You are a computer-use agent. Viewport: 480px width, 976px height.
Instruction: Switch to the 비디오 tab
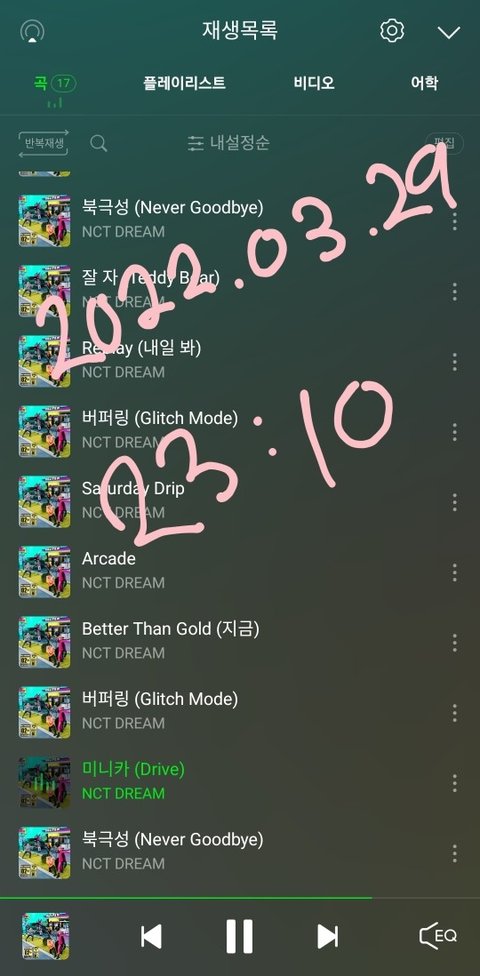point(314,83)
